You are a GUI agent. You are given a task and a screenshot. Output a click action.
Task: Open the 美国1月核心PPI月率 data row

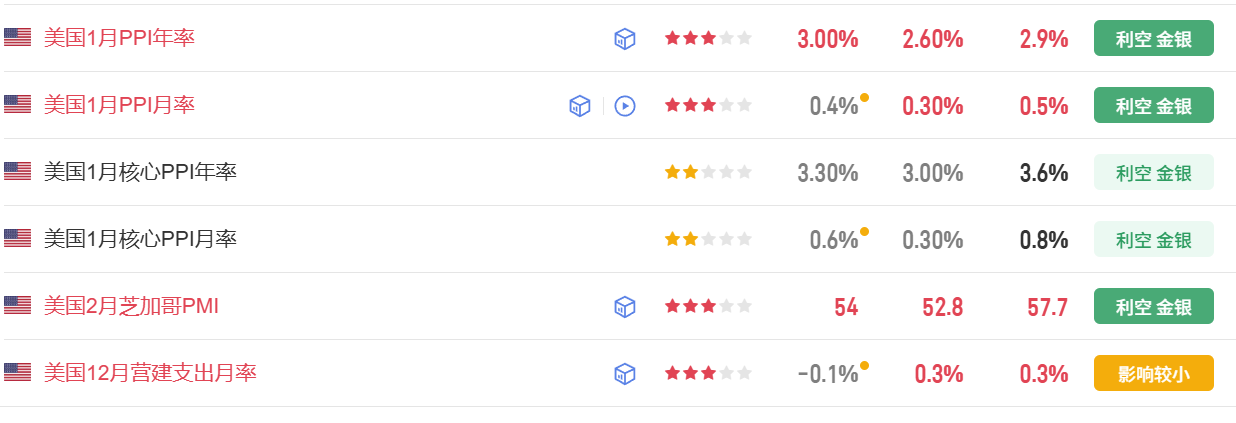[618, 239]
